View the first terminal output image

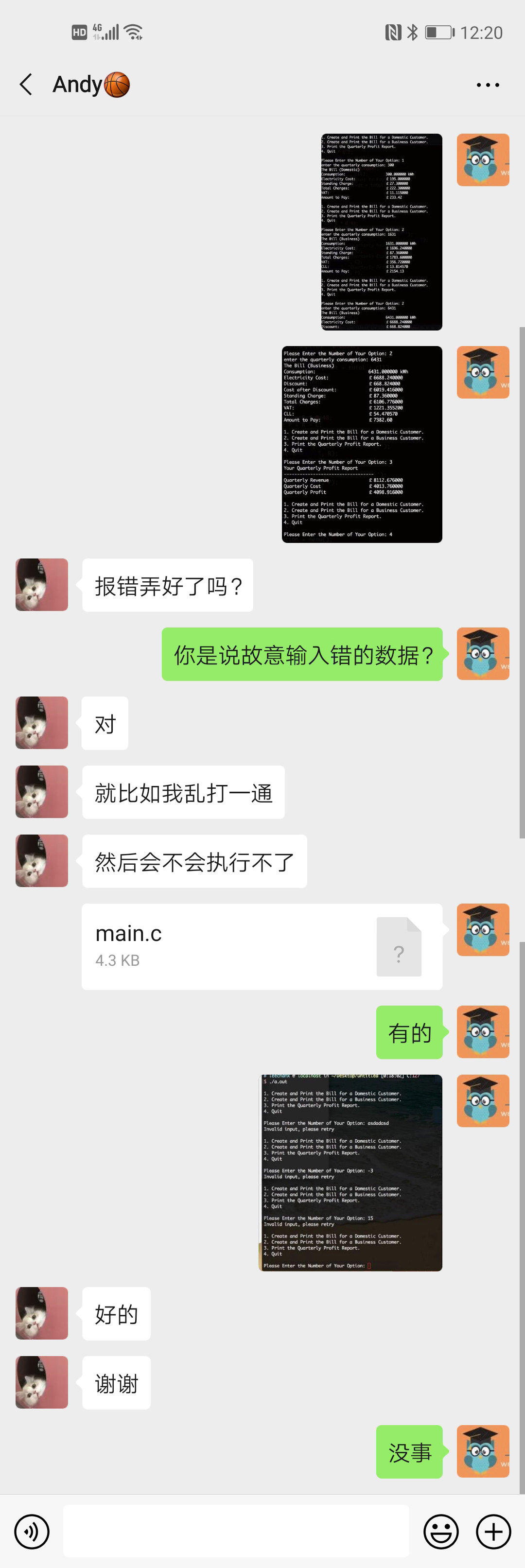coord(381,232)
